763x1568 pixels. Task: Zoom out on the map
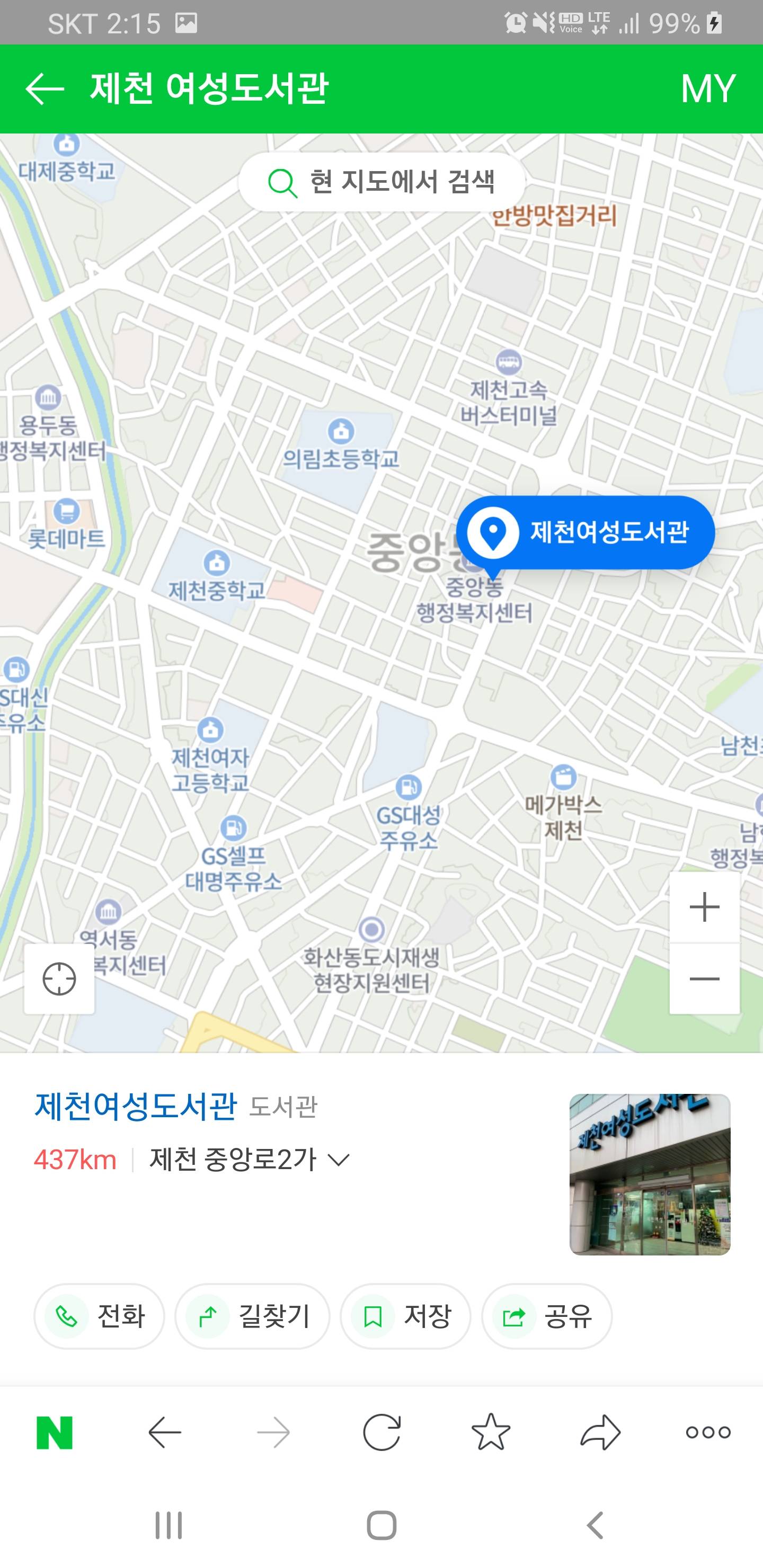pos(705,979)
